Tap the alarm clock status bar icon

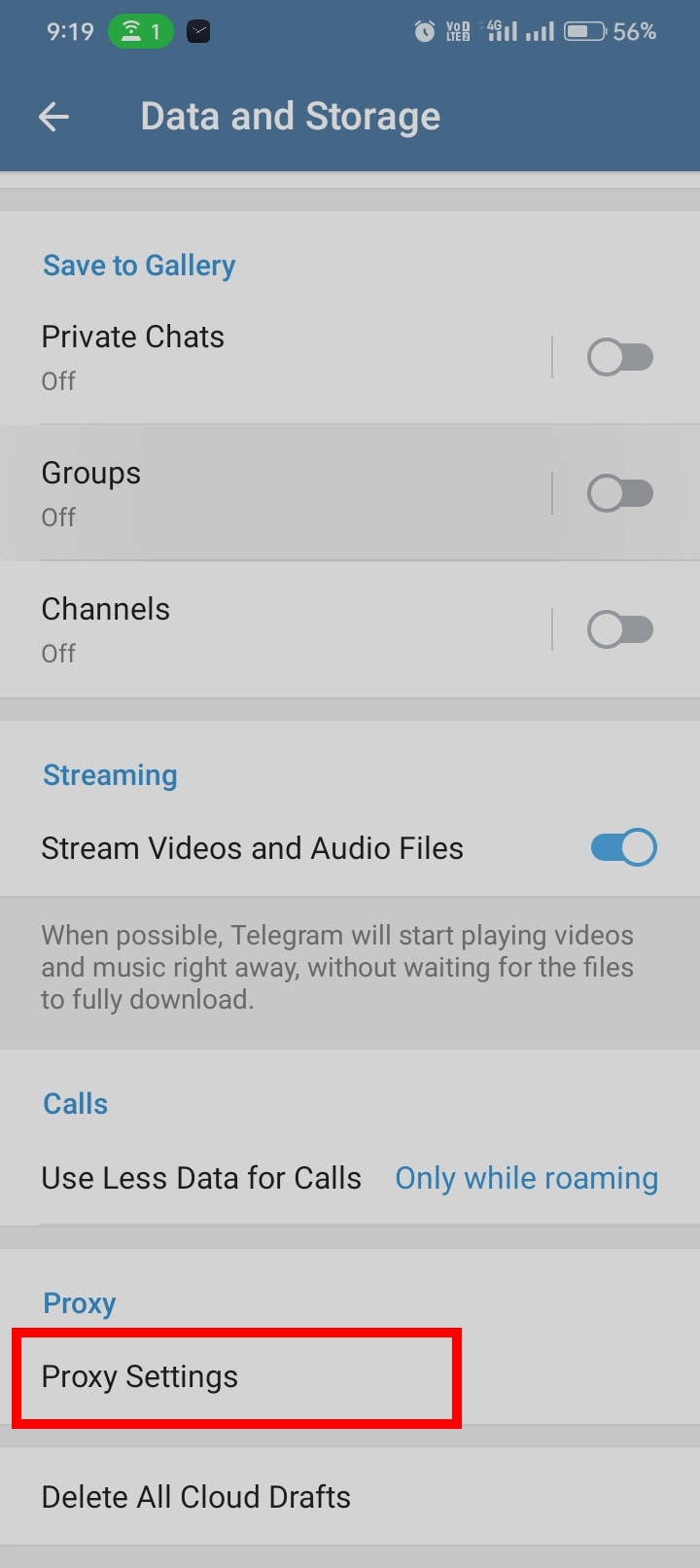point(424,31)
